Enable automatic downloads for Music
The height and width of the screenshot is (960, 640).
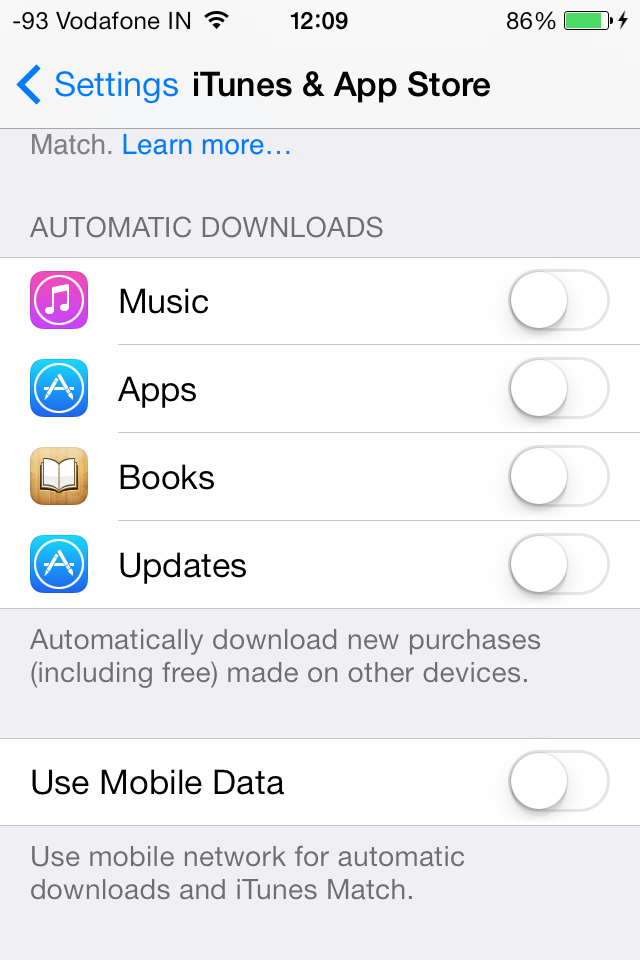tap(558, 301)
